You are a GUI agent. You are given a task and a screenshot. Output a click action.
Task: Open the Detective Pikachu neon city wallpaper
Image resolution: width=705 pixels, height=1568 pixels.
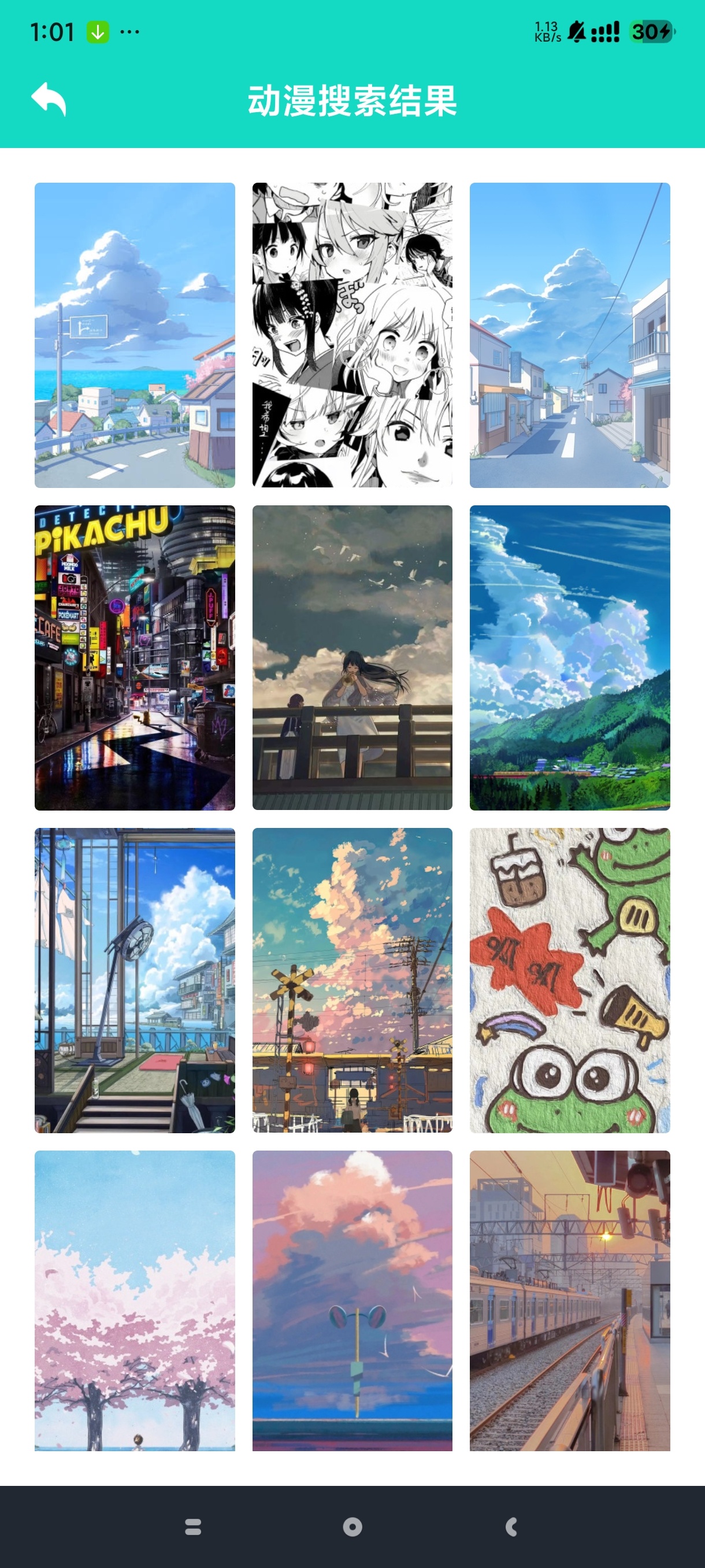135,657
